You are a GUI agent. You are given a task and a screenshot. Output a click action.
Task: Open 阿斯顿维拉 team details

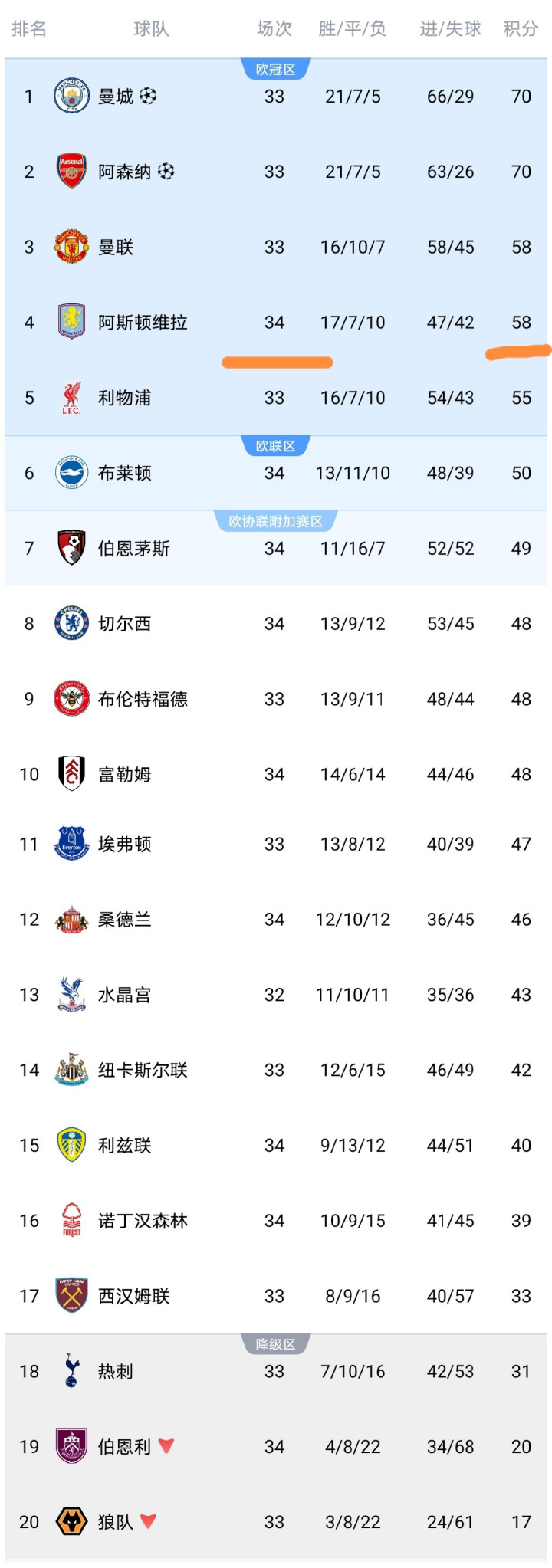coord(276,322)
